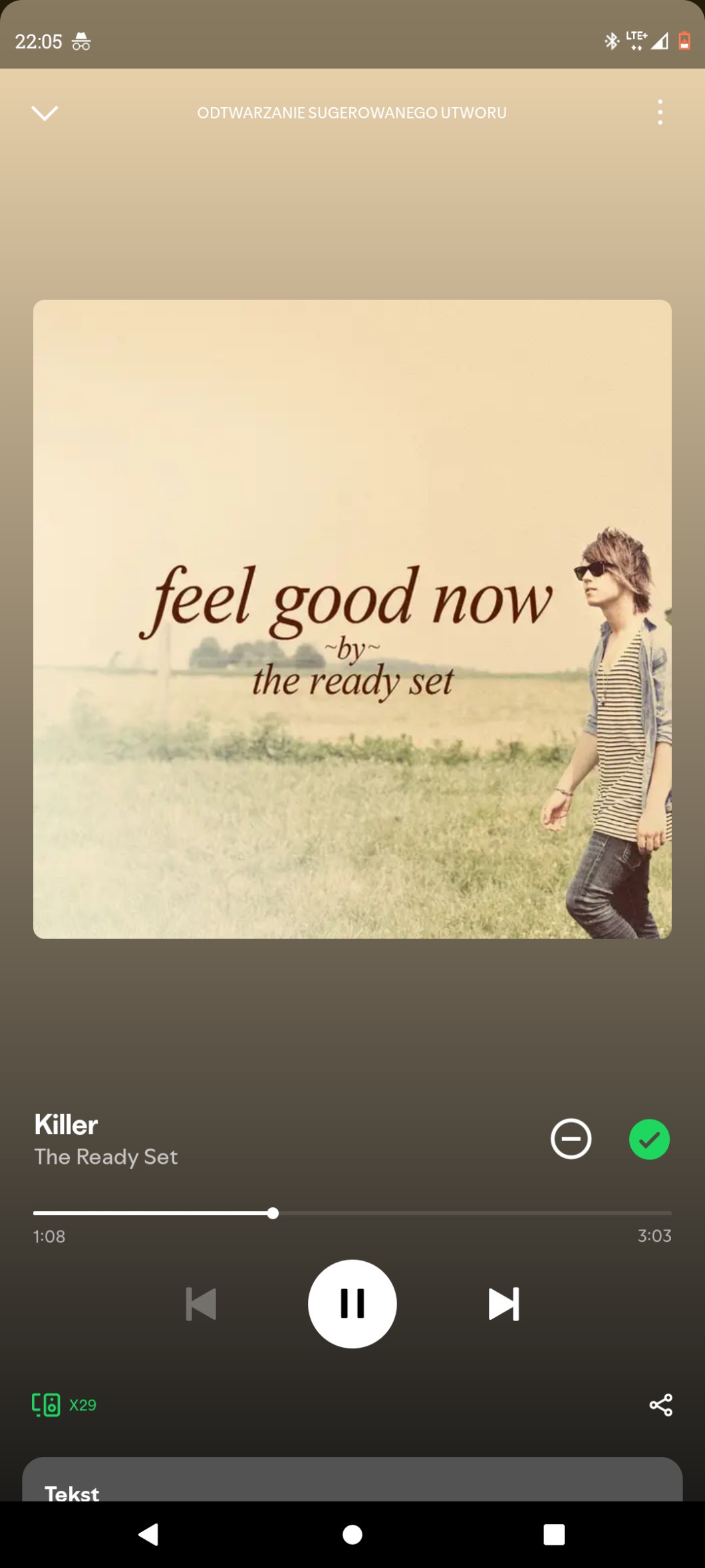Tap the system back button
Screen dimensions: 705x1568
(x=148, y=1535)
